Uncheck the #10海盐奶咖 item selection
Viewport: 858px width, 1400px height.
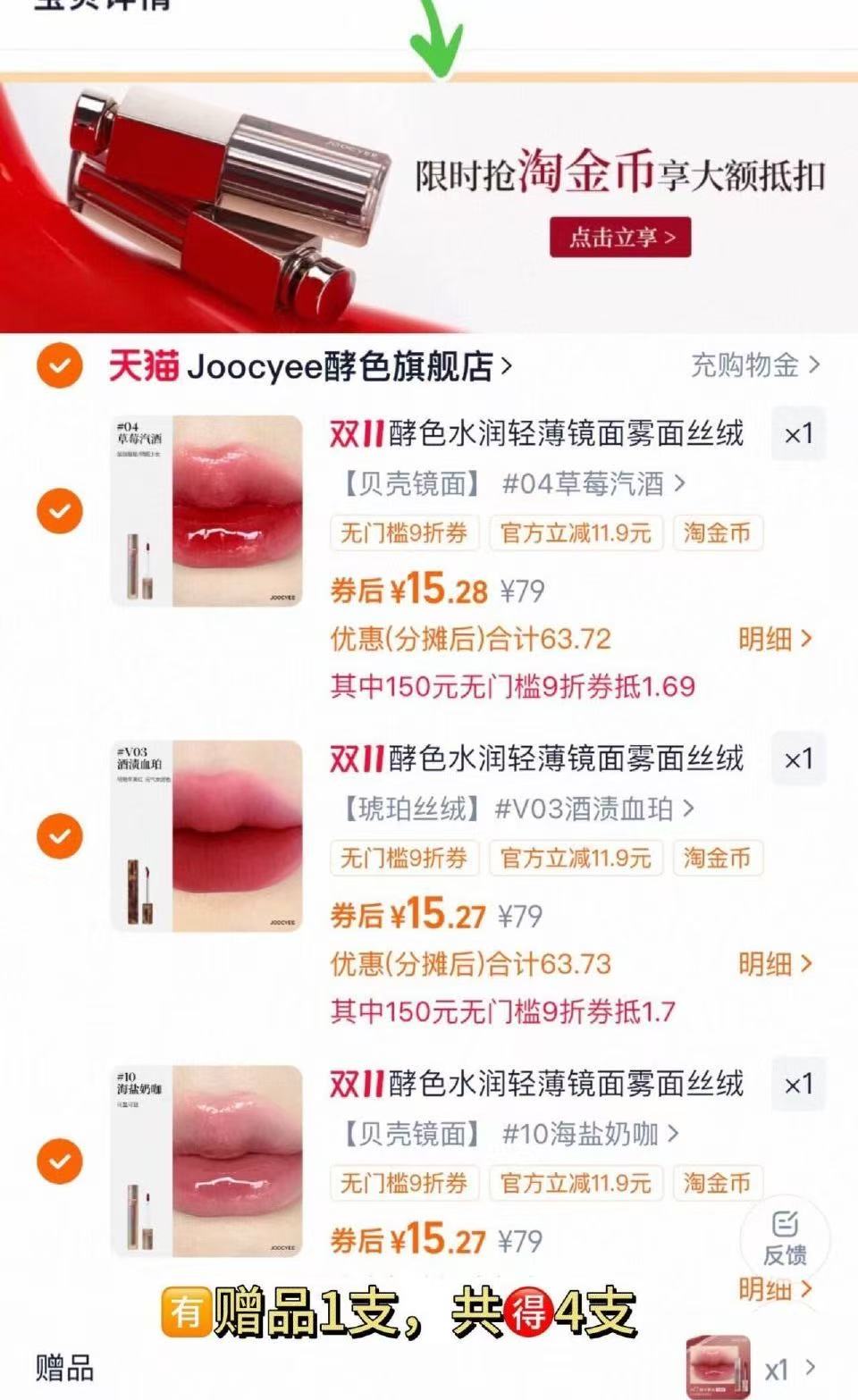(58, 1160)
